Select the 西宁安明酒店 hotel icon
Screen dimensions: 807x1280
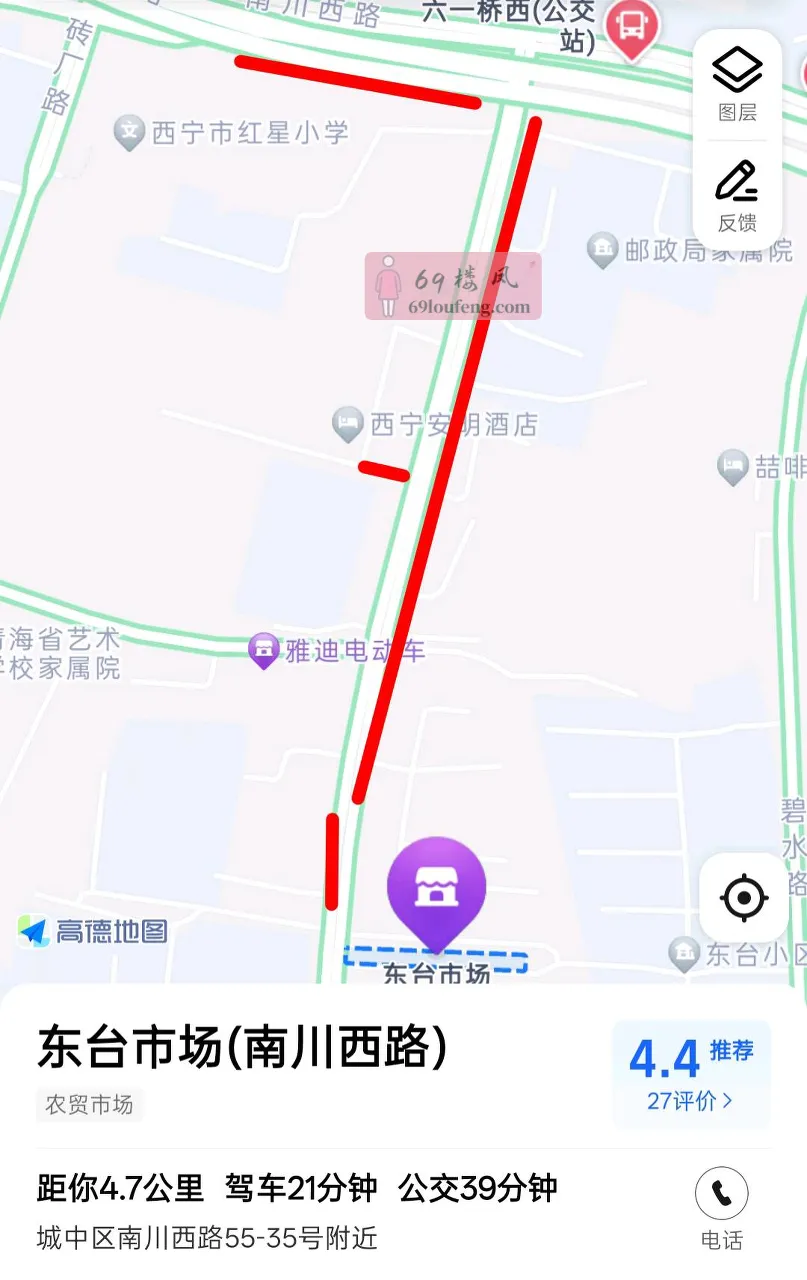[347, 424]
